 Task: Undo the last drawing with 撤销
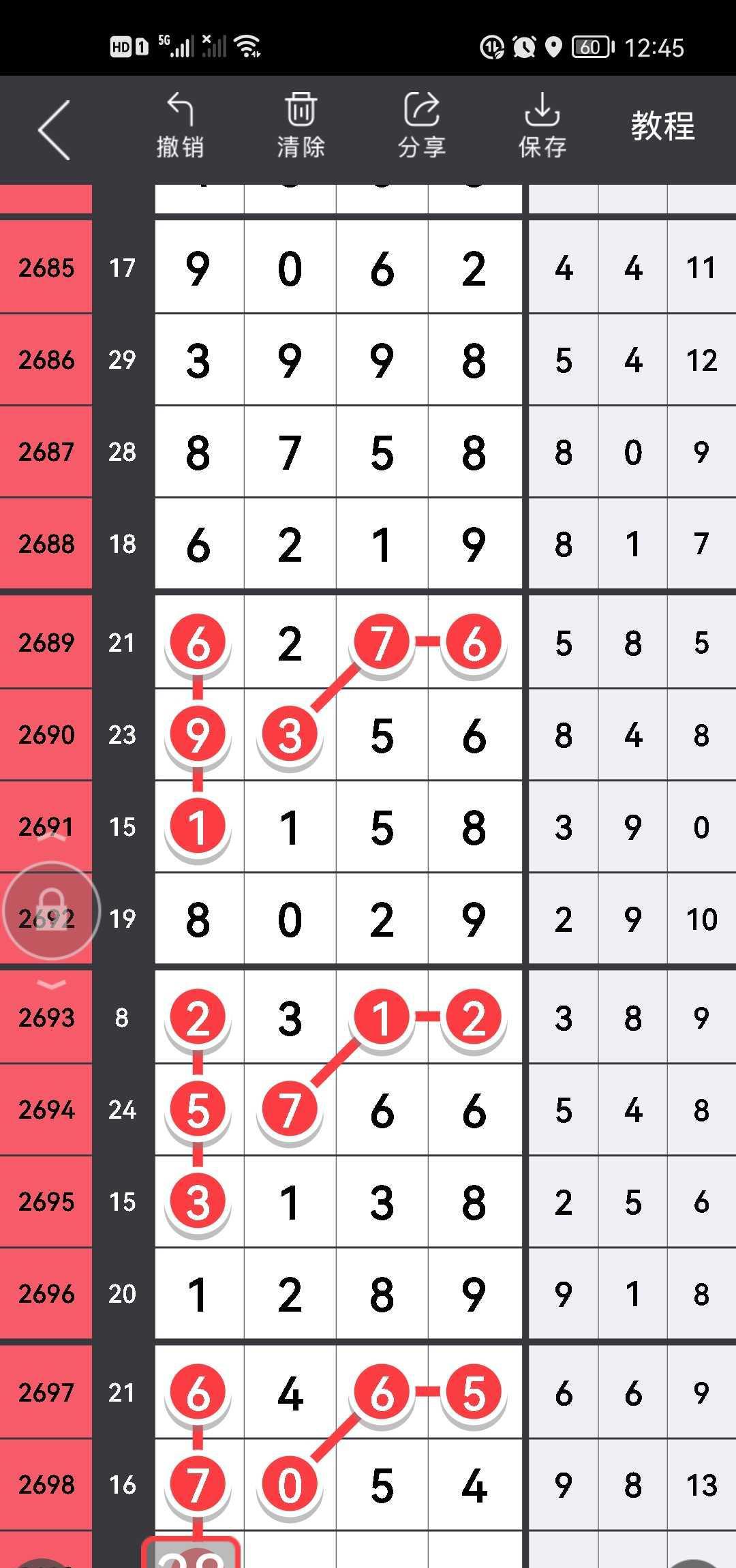[180, 127]
